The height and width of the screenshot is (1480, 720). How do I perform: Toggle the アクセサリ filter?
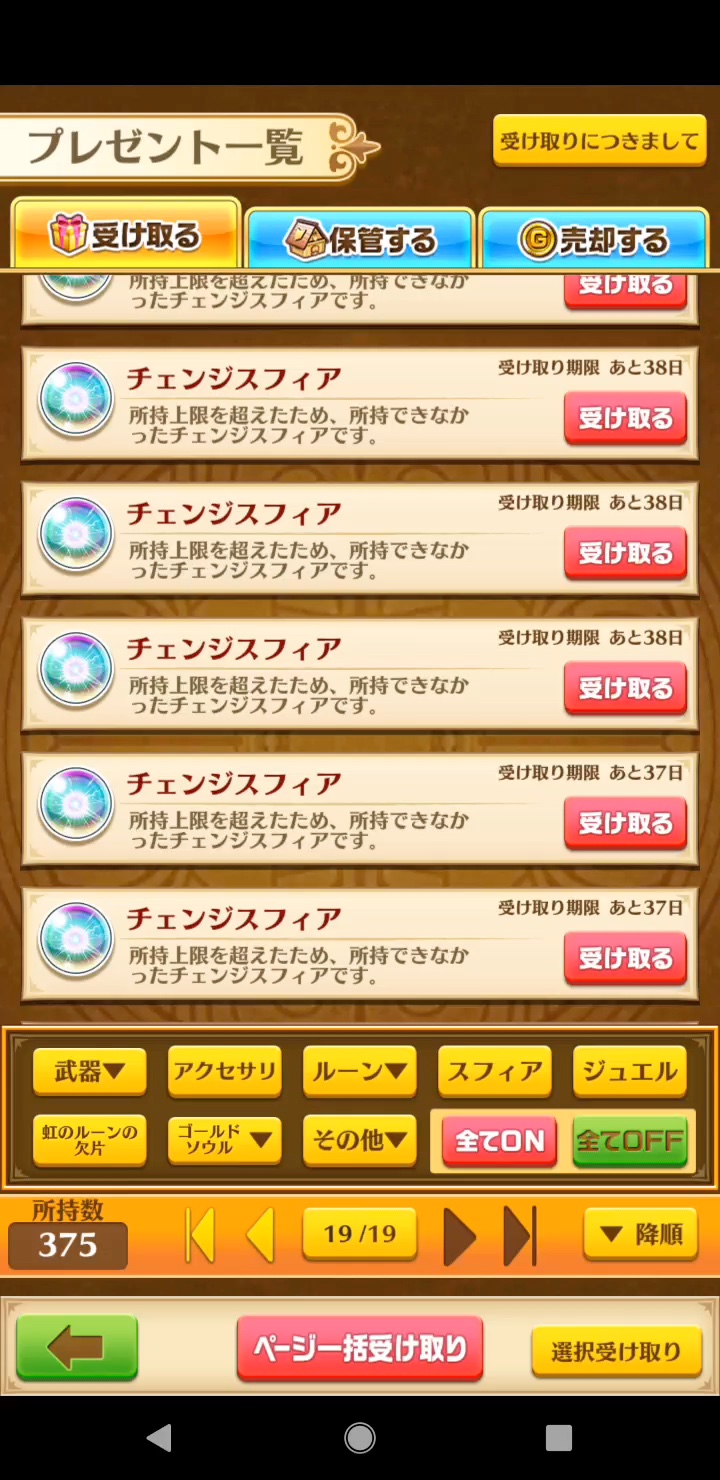[x=224, y=1072]
